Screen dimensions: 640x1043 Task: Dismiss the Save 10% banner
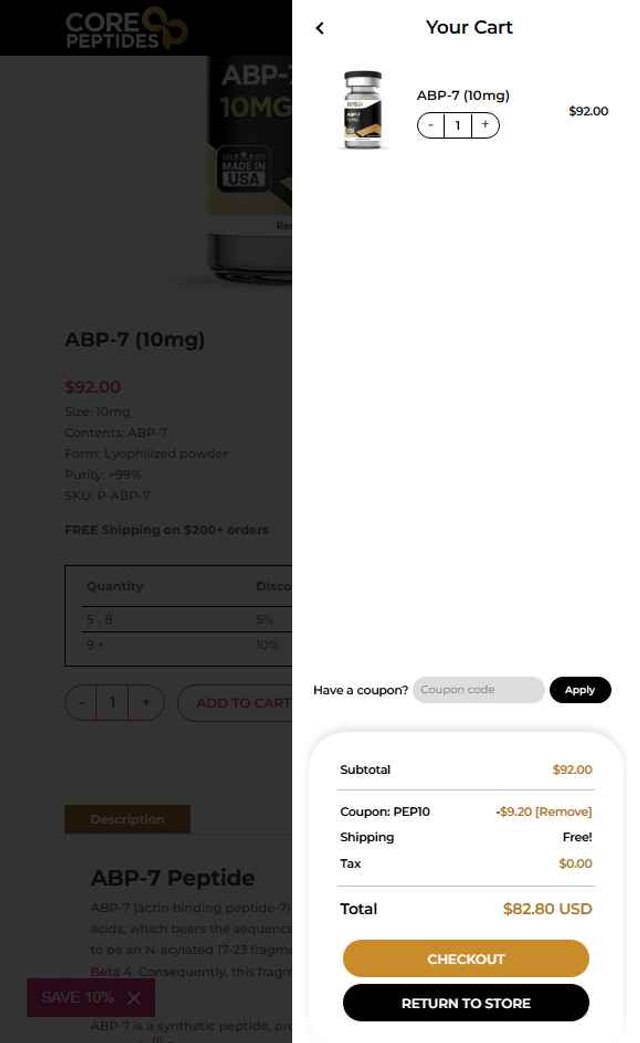pos(134,998)
